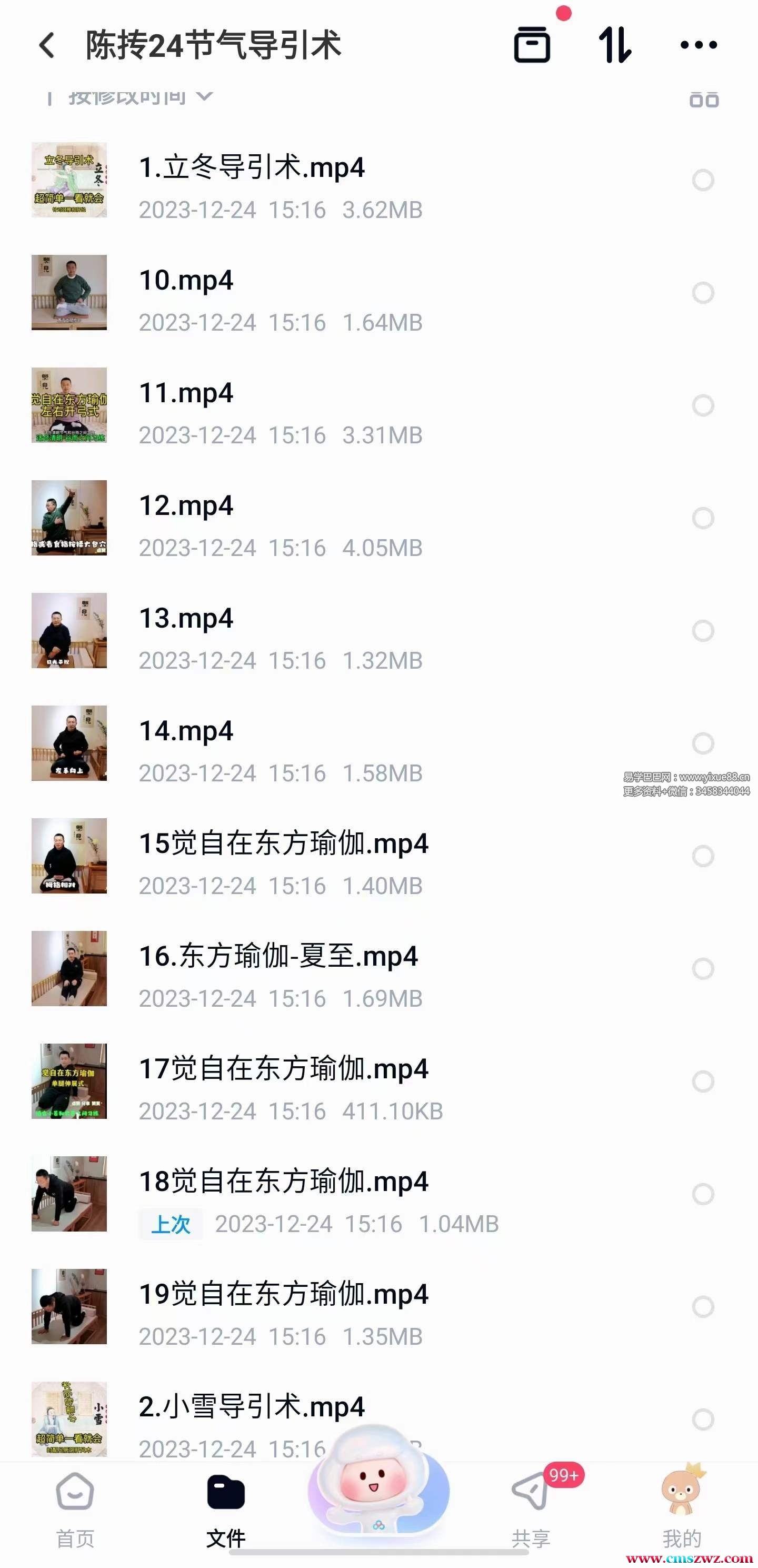Open the file 1.立冬导引术.mp4
758x1568 pixels.
pos(251,168)
